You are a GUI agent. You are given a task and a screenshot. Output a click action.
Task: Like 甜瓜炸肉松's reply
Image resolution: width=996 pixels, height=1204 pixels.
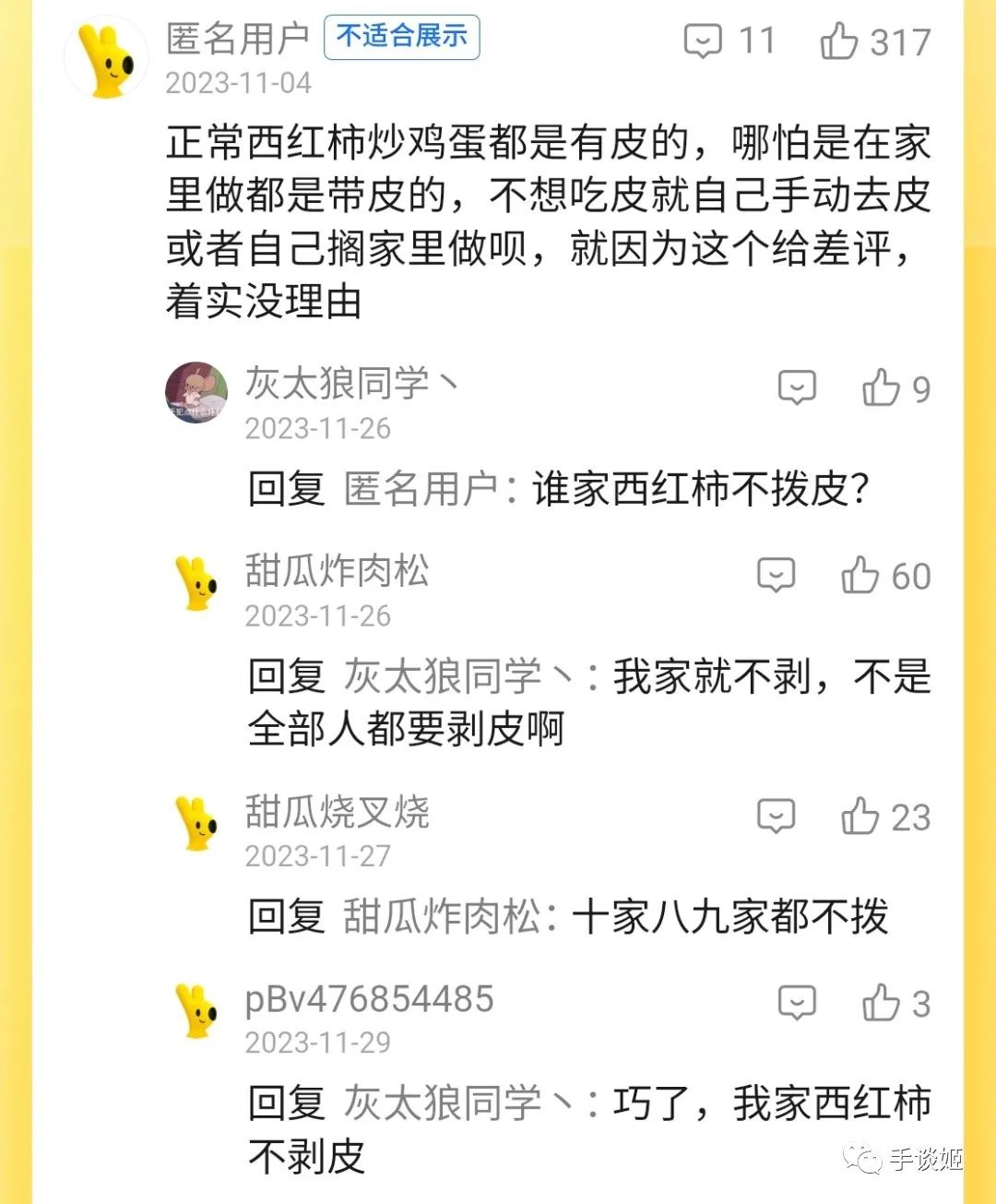tap(860, 575)
